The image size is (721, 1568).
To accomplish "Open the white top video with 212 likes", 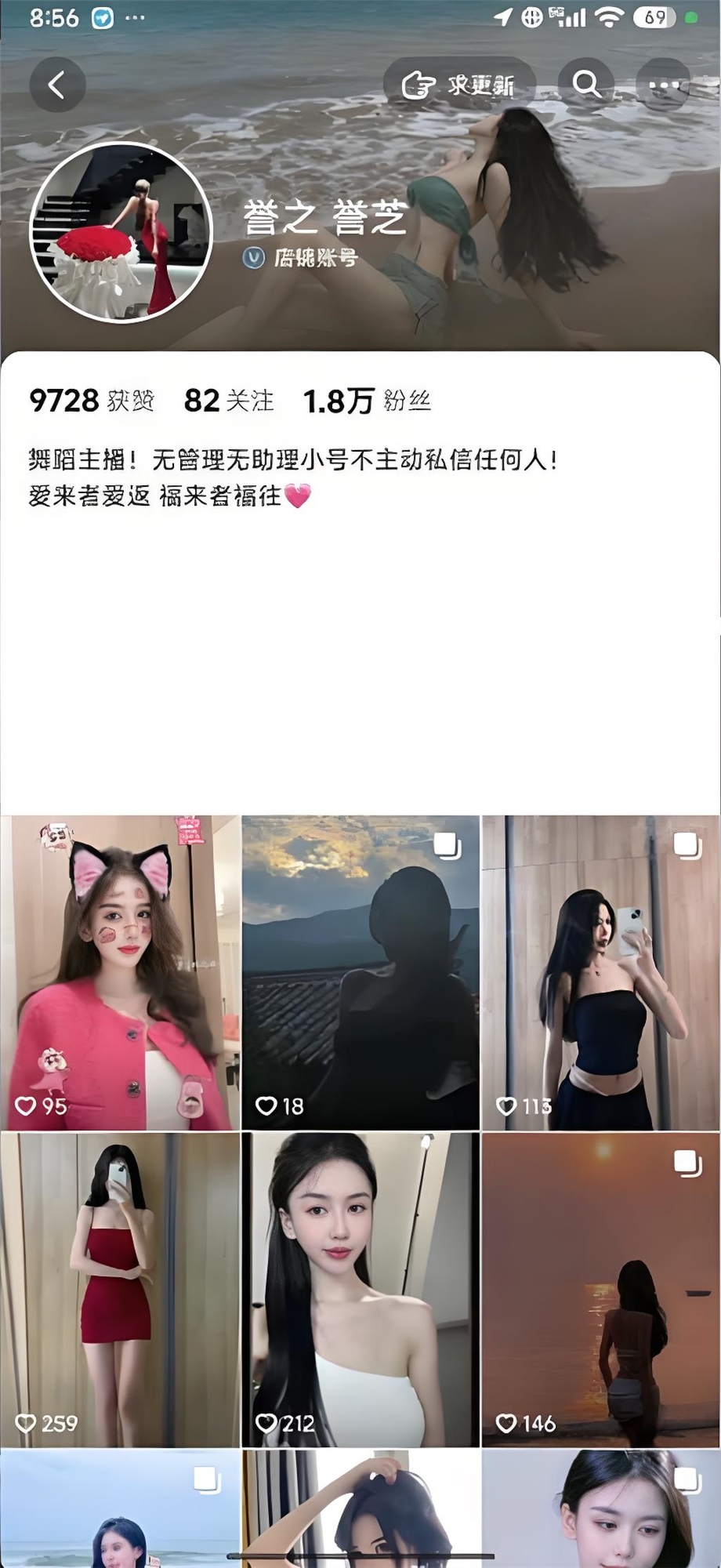I will tap(360, 1290).
